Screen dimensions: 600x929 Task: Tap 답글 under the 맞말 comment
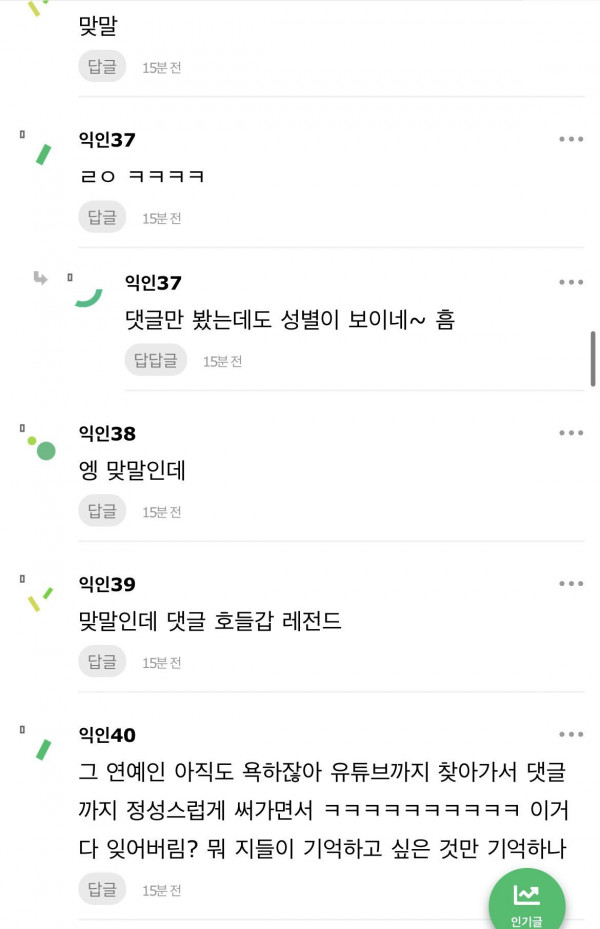(102, 66)
